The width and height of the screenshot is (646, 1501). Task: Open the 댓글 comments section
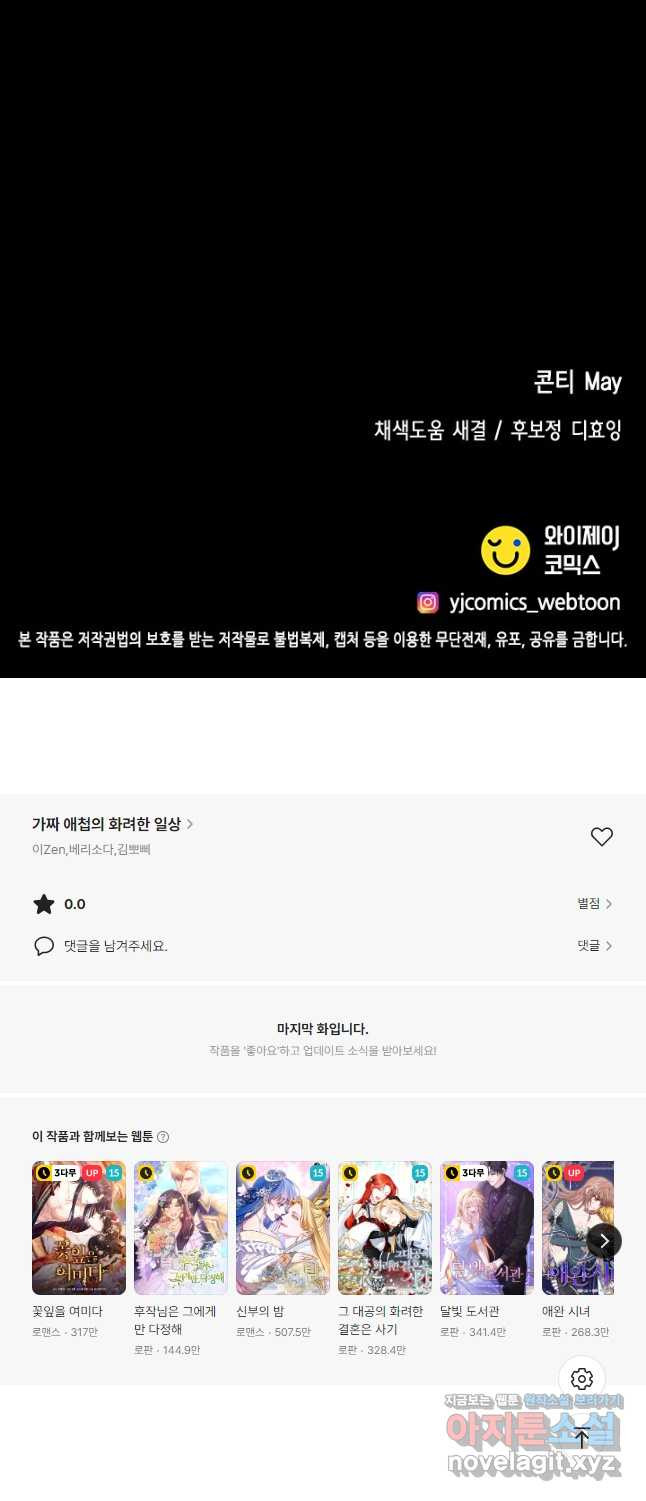pyautogui.click(x=594, y=946)
